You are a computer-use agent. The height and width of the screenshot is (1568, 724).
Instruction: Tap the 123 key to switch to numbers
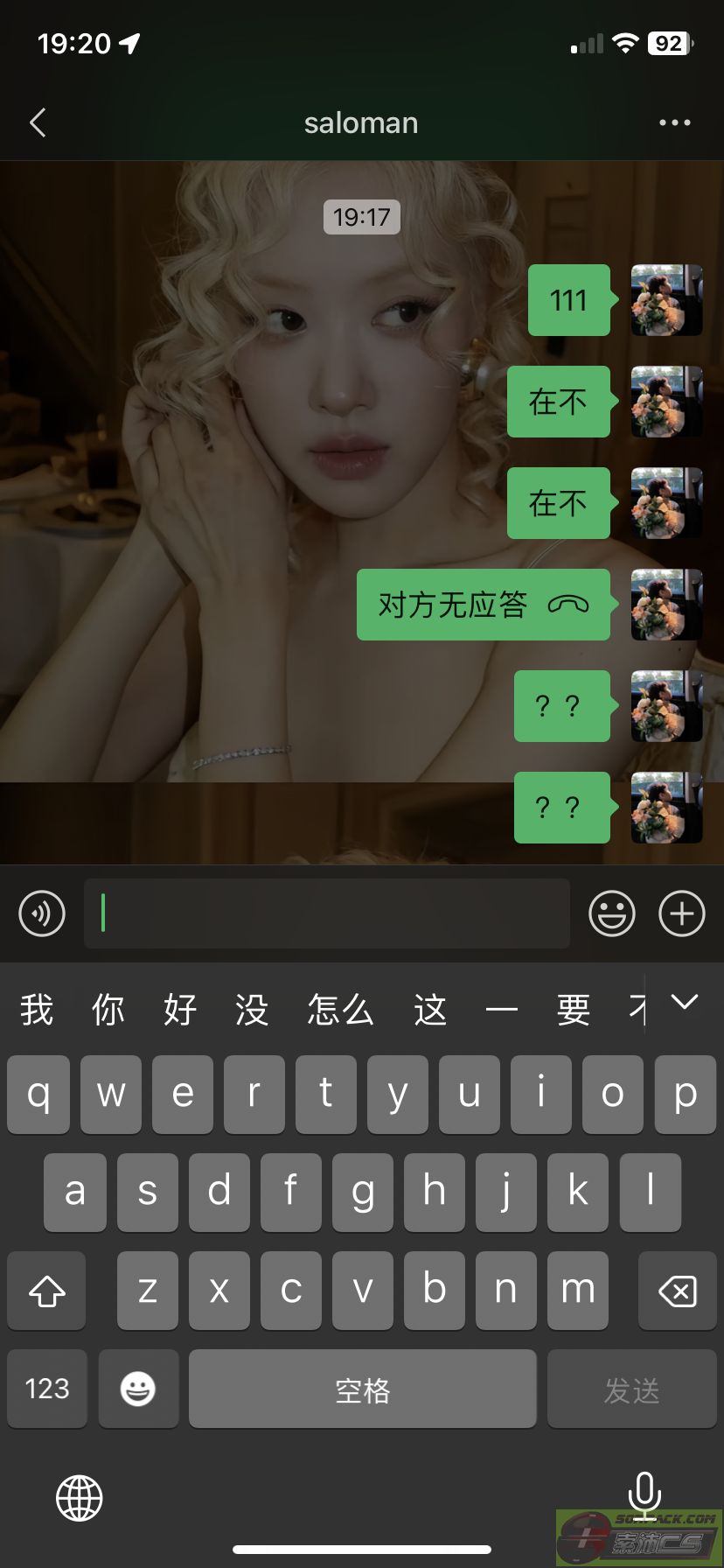pyautogui.click(x=46, y=1389)
